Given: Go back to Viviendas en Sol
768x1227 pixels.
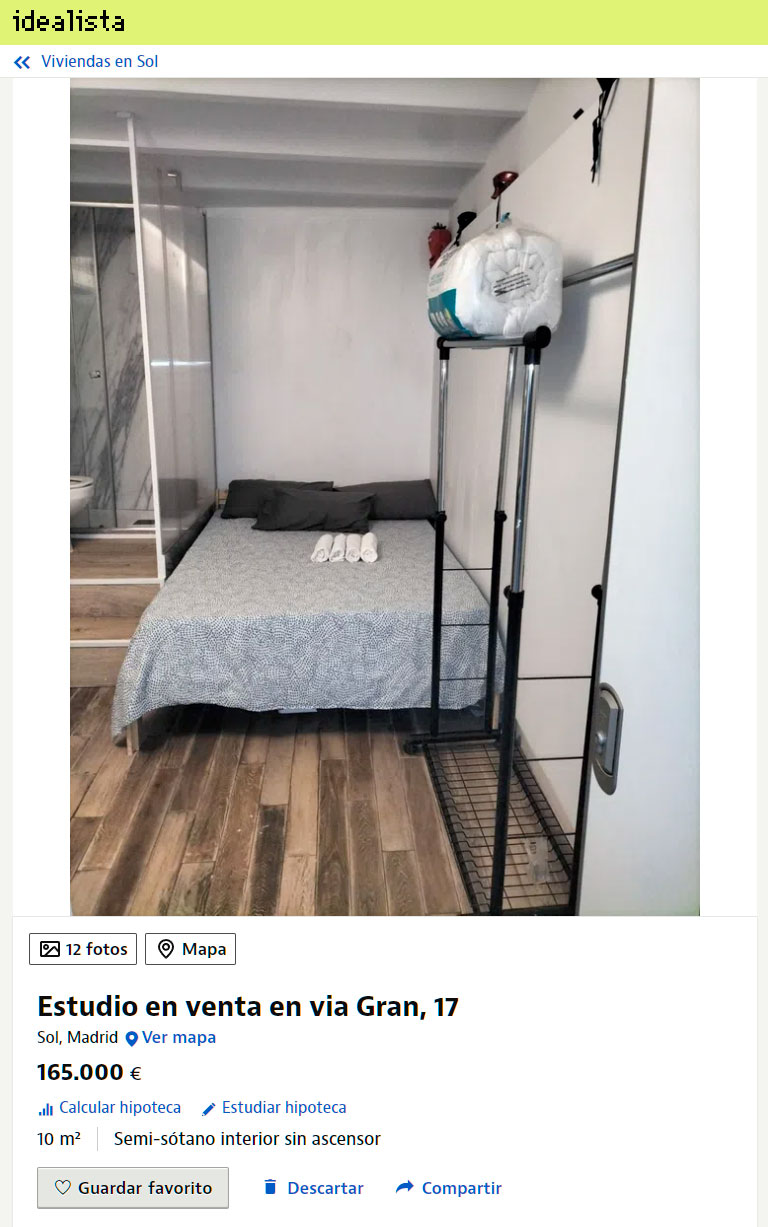Looking at the screenshot, I should (86, 62).
